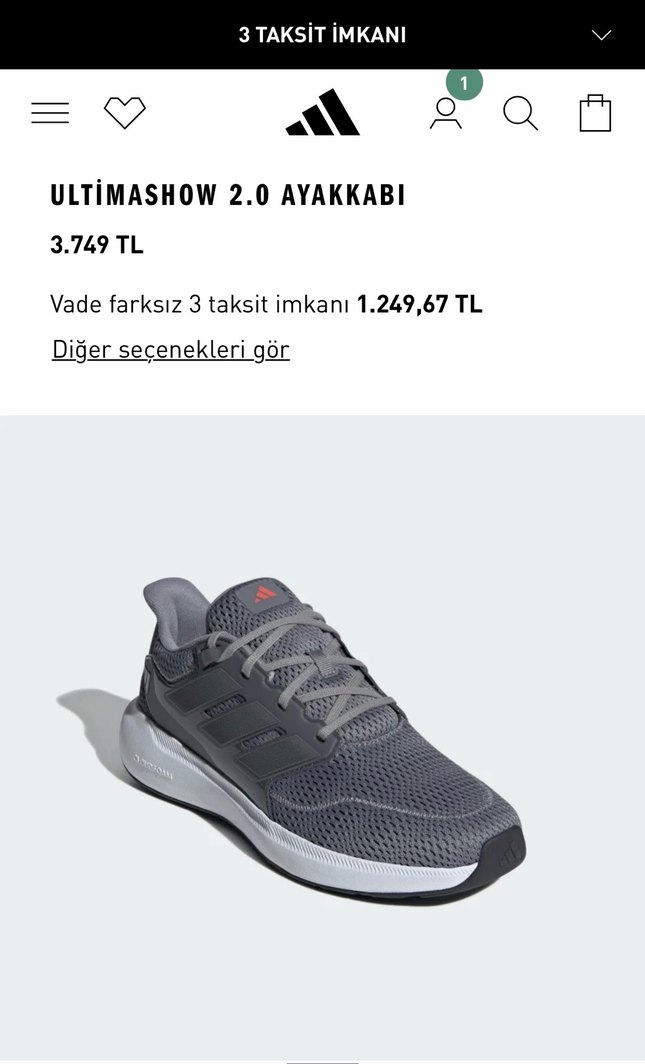
Task: Expand the 3 TAKSİT İMKANI banner
Action: 600,35
